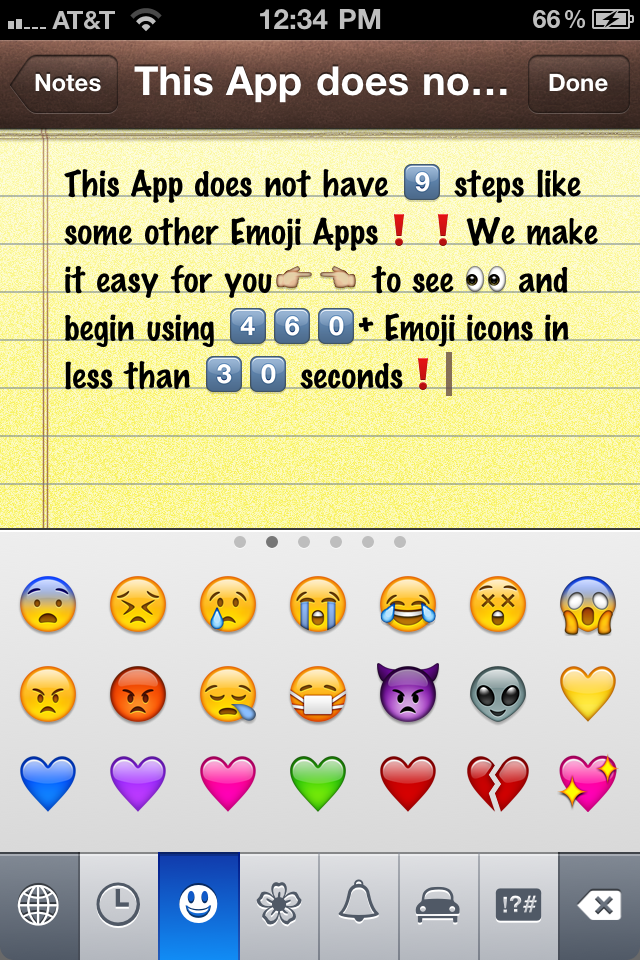Switch keyboard with the globe key
Viewport: 640px width, 960px height.
(x=39, y=906)
